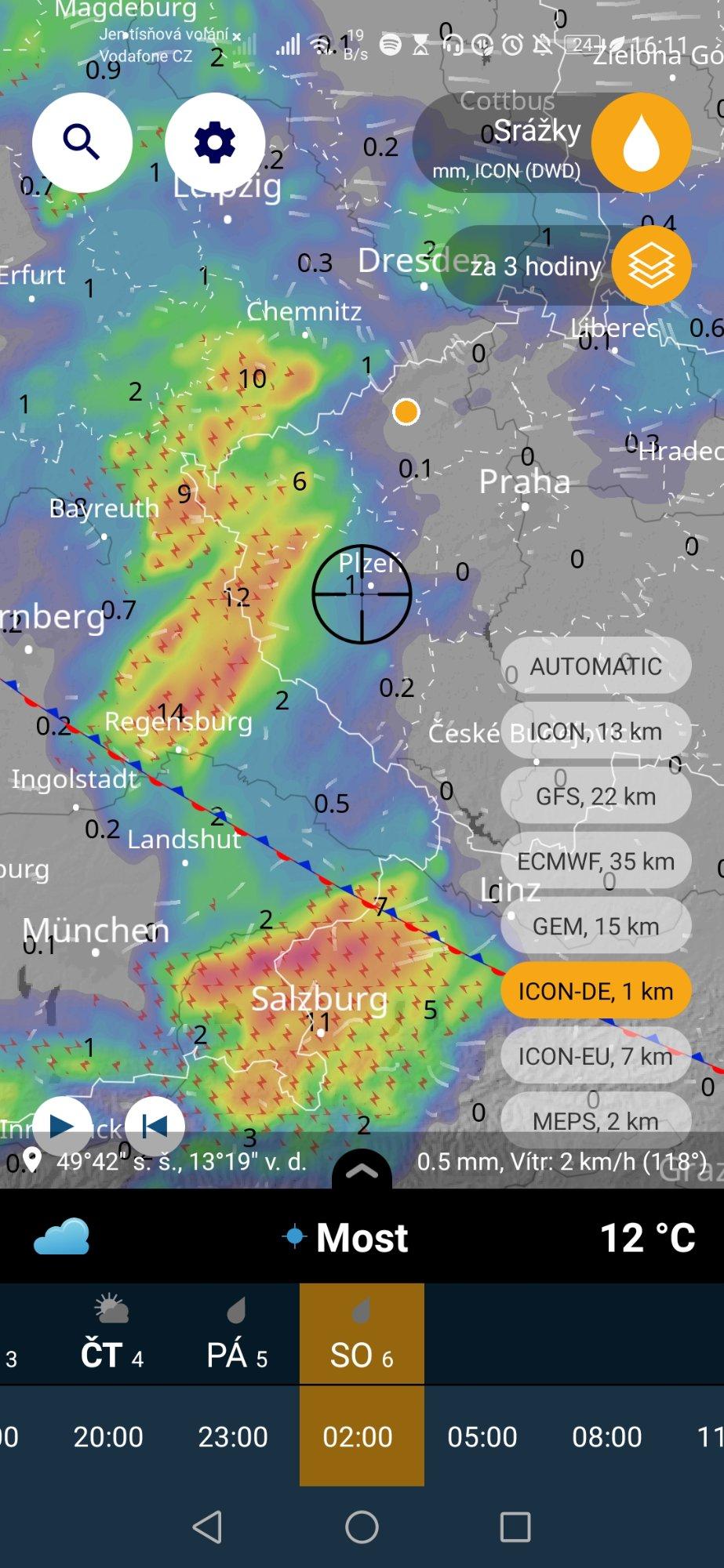Play the forecast animation
724x1568 pixels.
tap(62, 1126)
